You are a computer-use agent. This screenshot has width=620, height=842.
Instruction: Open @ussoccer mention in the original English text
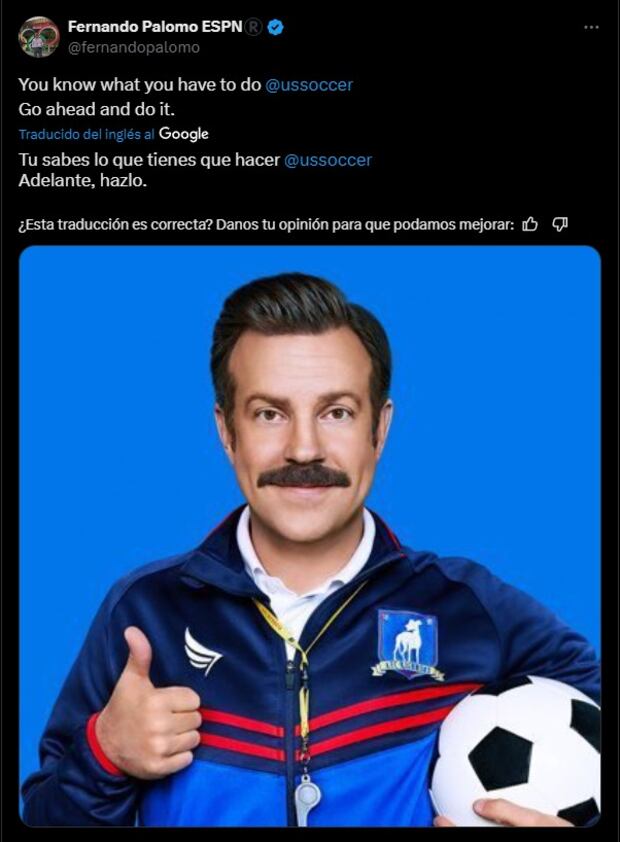(309, 85)
